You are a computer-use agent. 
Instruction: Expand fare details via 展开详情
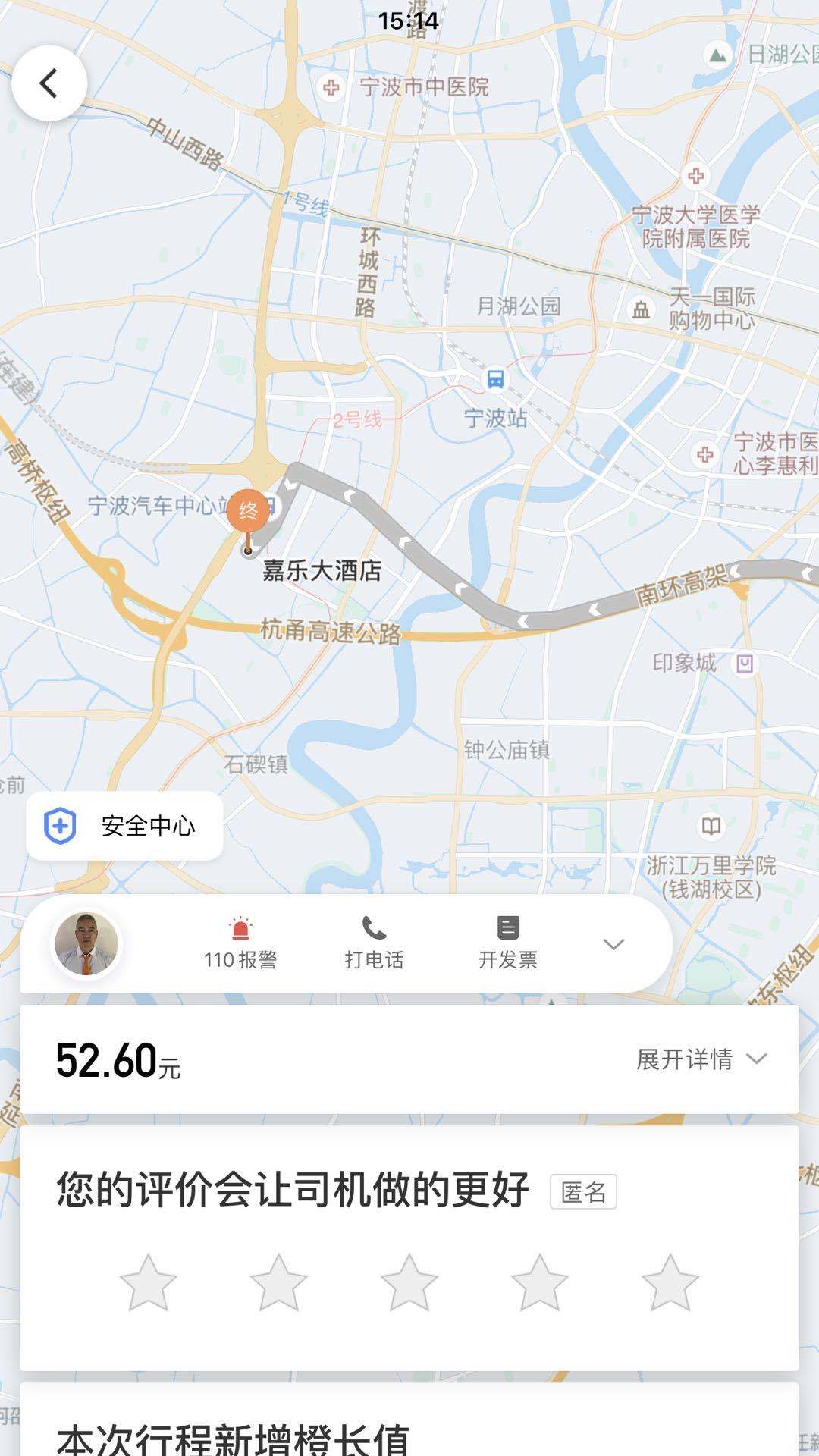(x=701, y=1059)
